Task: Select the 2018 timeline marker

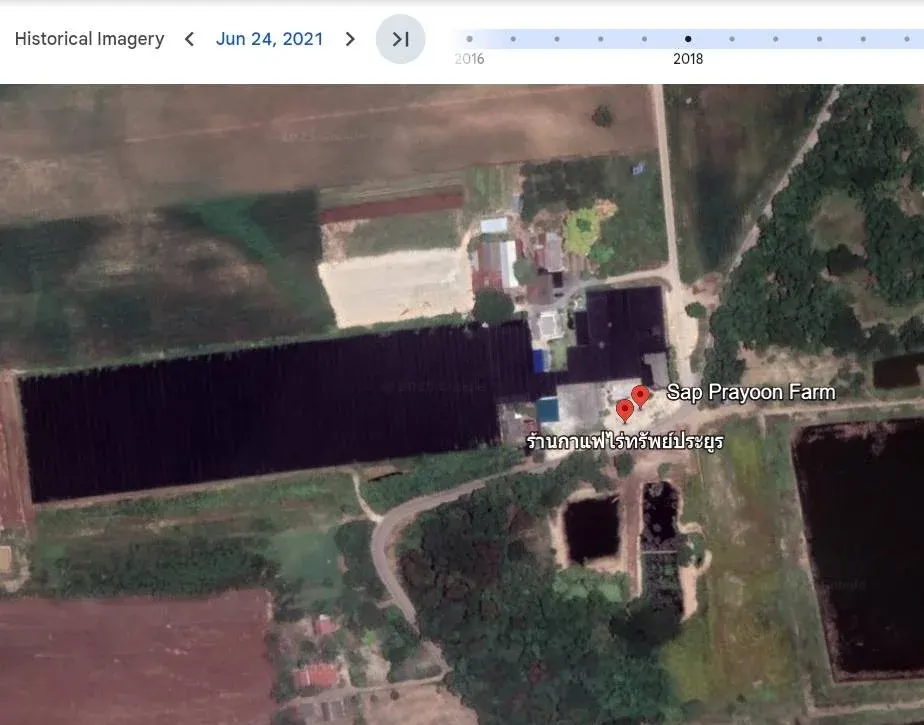Action: point(688,40)
